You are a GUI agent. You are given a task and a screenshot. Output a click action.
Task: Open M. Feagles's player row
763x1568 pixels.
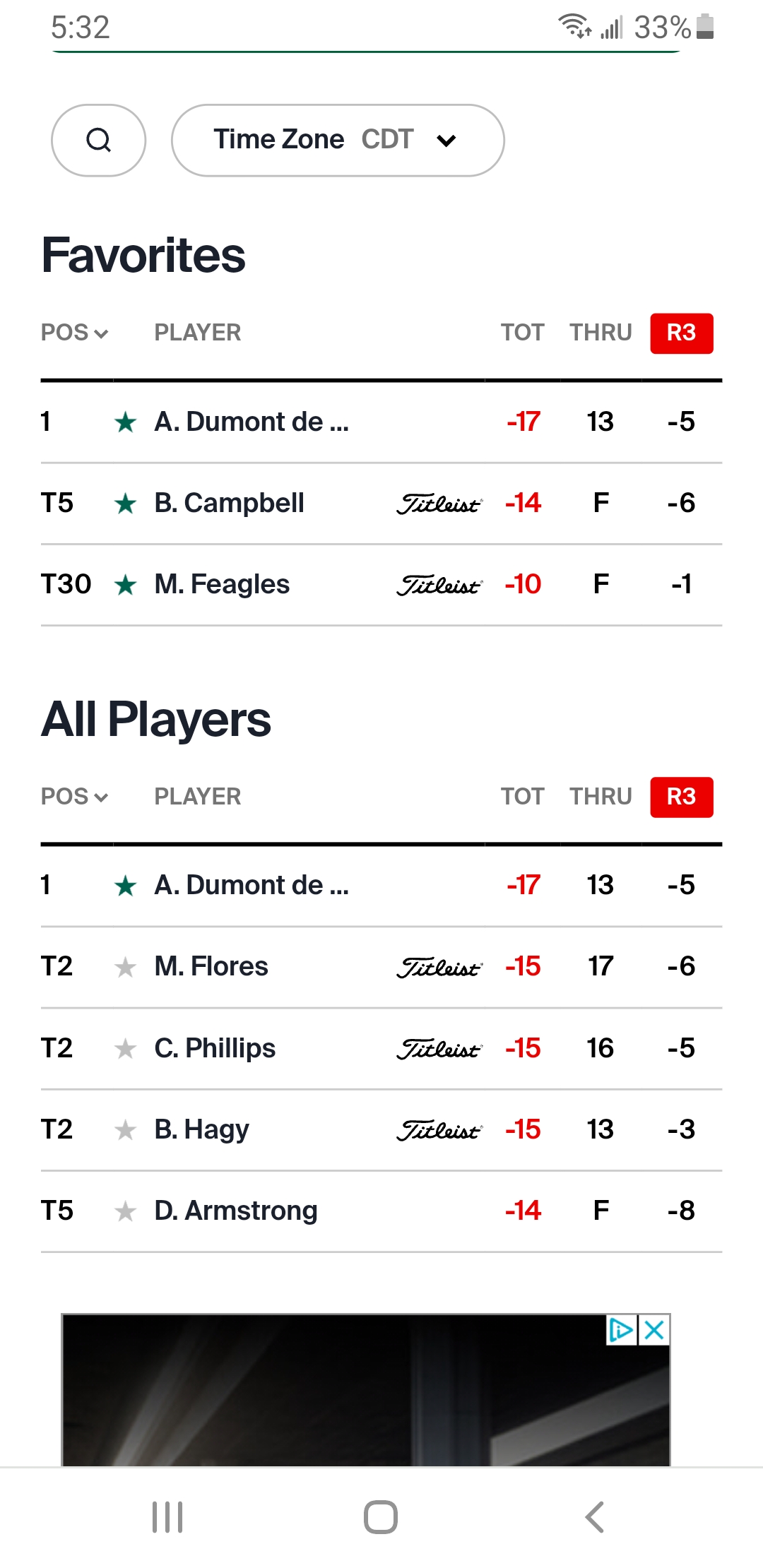click(222, 584)
